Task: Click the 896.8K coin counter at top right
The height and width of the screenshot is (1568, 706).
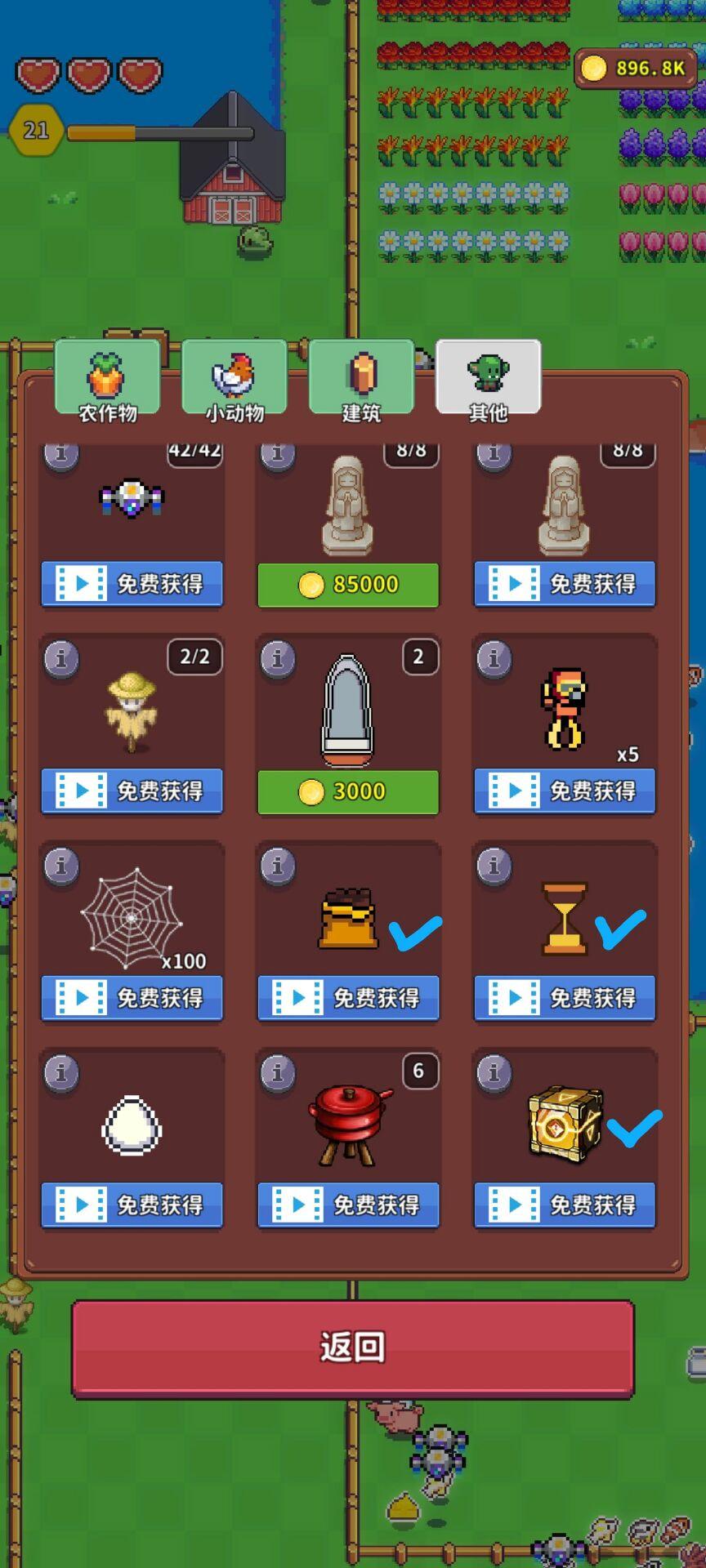Action: tap(637, 68)
